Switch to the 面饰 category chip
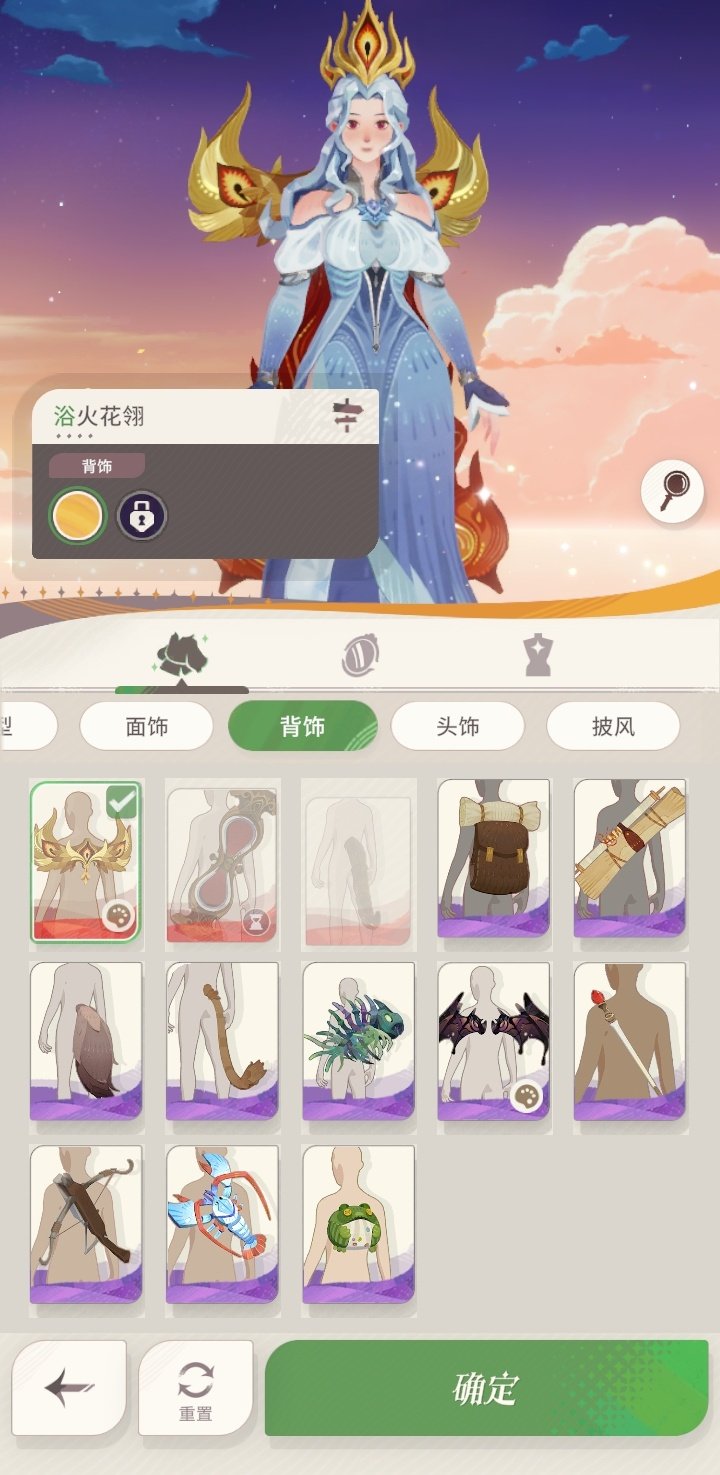This screenshot has height=1475, width=720. point(146,726)
